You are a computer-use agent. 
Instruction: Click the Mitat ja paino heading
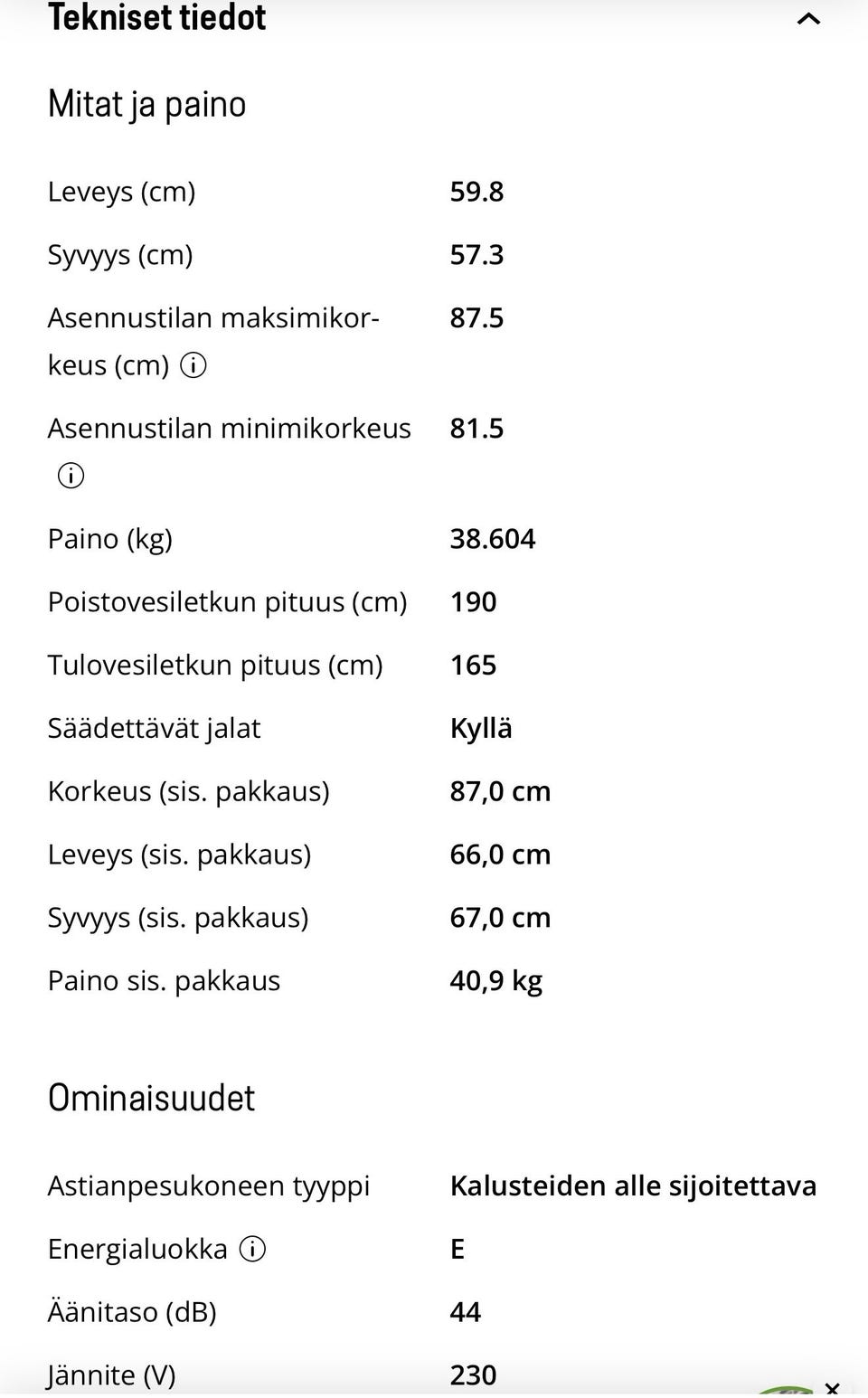pyautogui.click(x=146, y=103)
